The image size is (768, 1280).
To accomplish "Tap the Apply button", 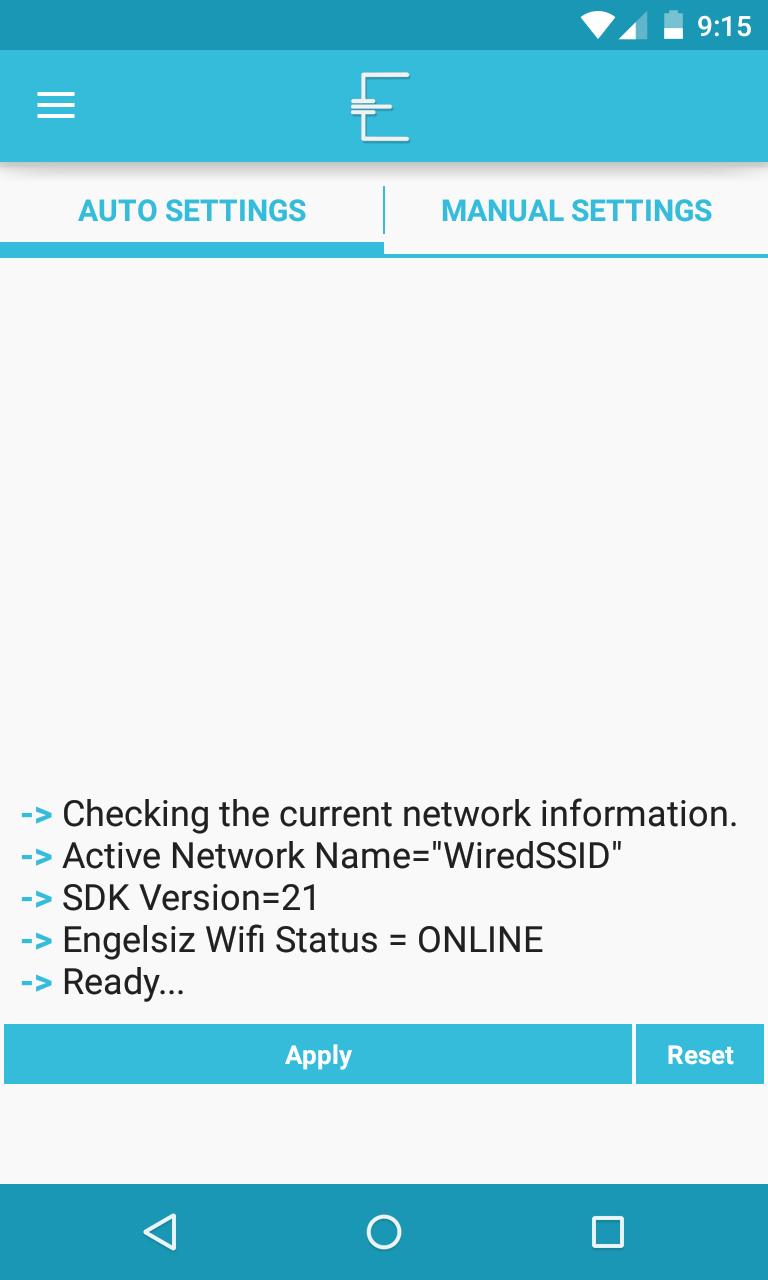I will pyautogui.click(x=318, y=1055).
